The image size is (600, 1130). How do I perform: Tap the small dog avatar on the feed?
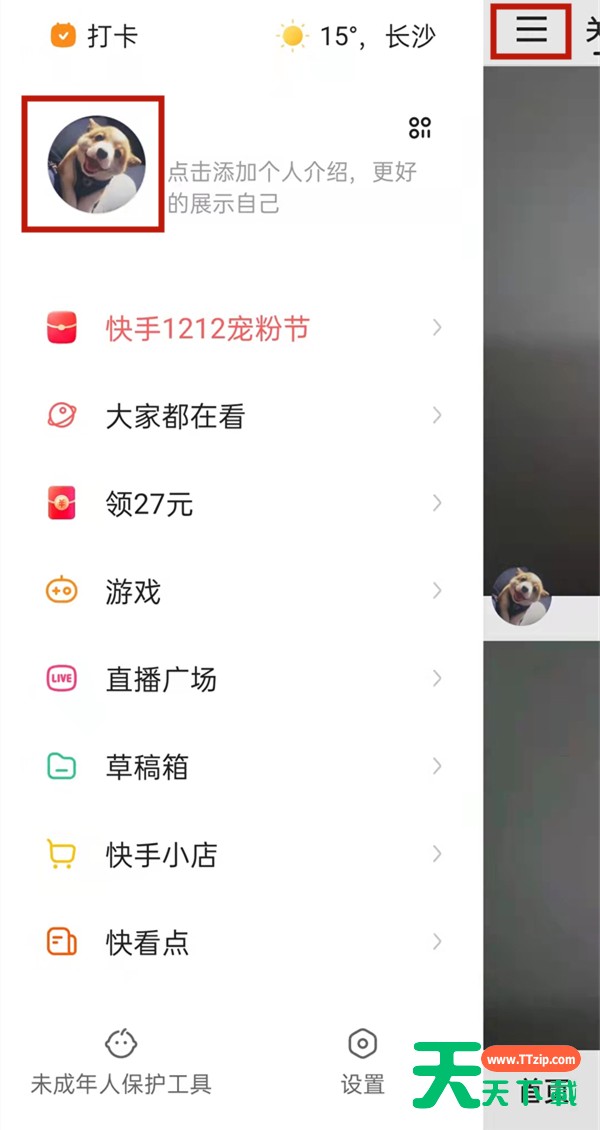tap(521, 596)
